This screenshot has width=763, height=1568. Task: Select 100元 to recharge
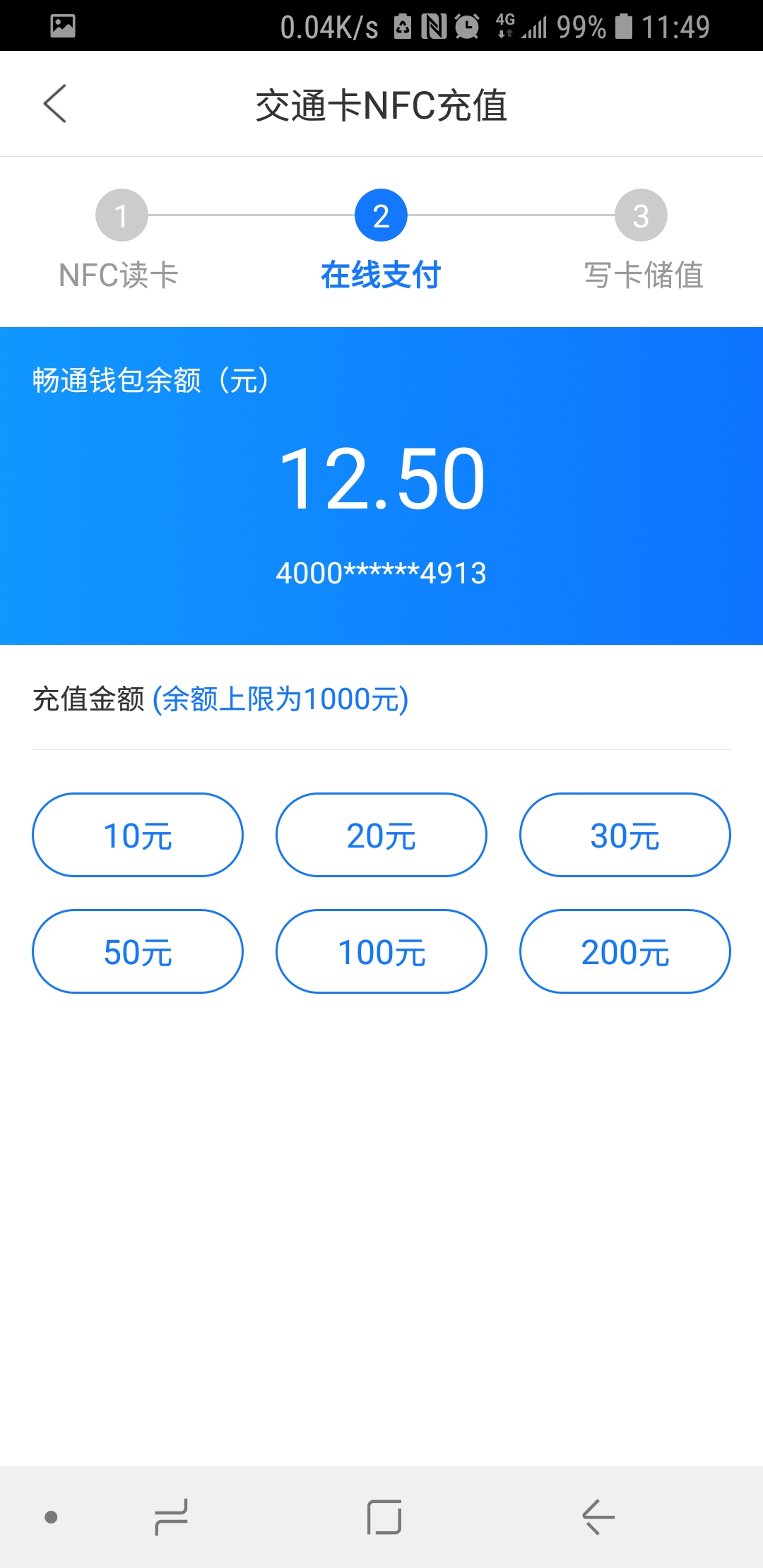point(381,951)
